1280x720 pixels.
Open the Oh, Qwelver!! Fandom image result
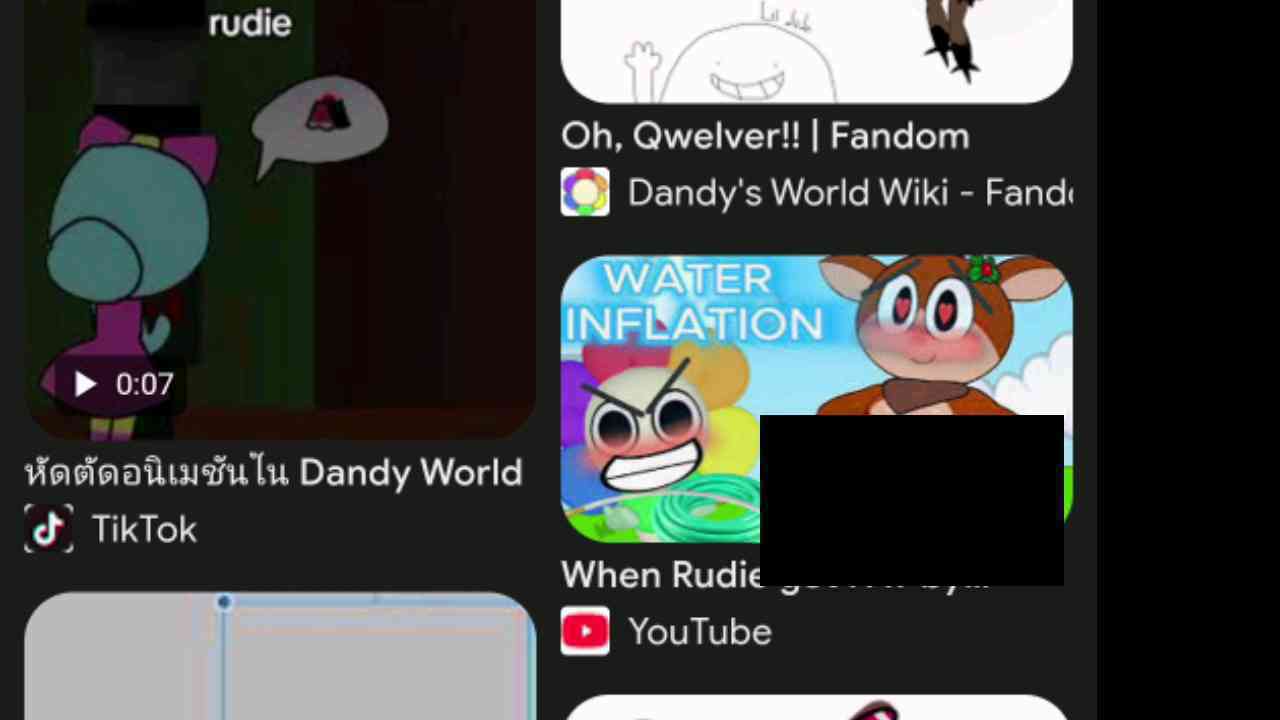pos(816,50)
